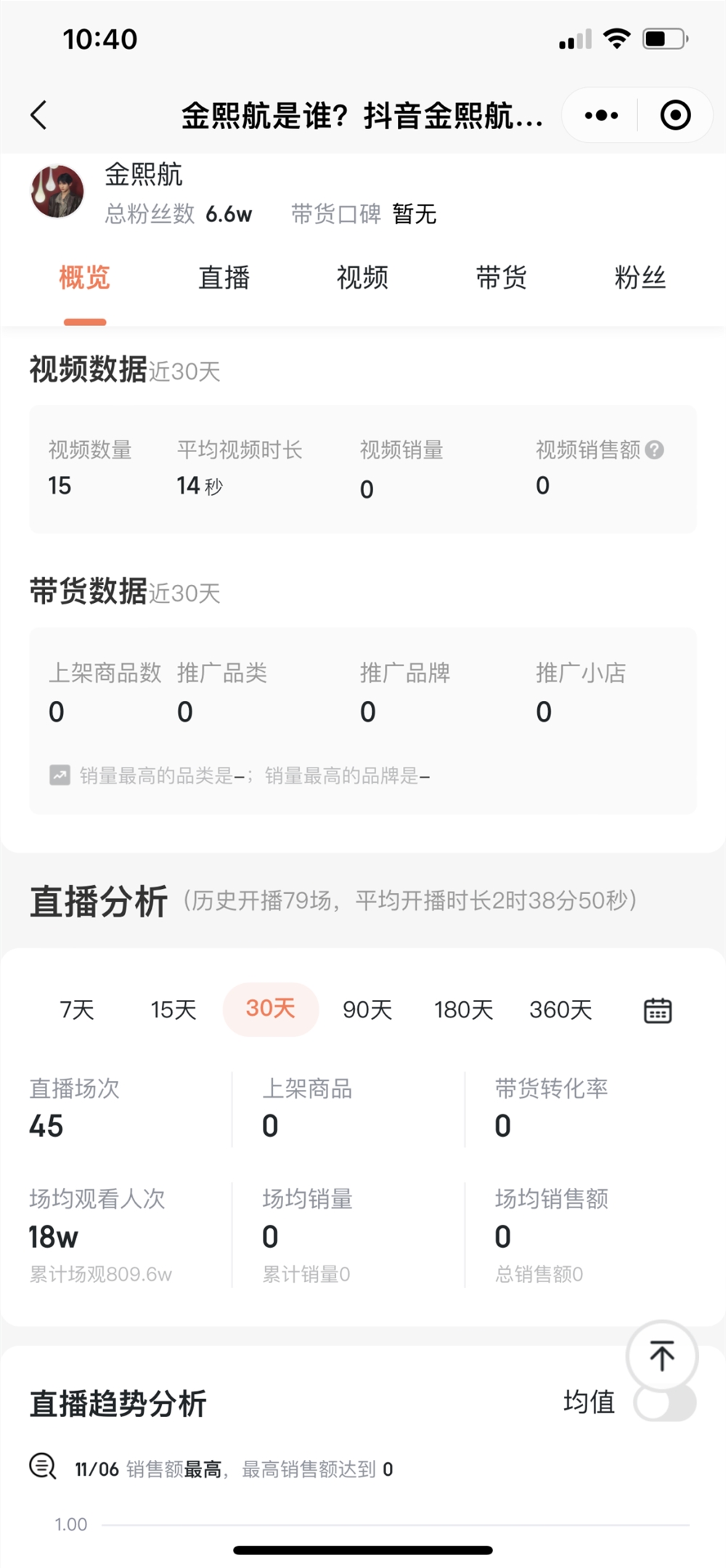This screenshot has height=1568, width=726.
Task: Toggle the 均值 switch
Action: point(665,1404)
